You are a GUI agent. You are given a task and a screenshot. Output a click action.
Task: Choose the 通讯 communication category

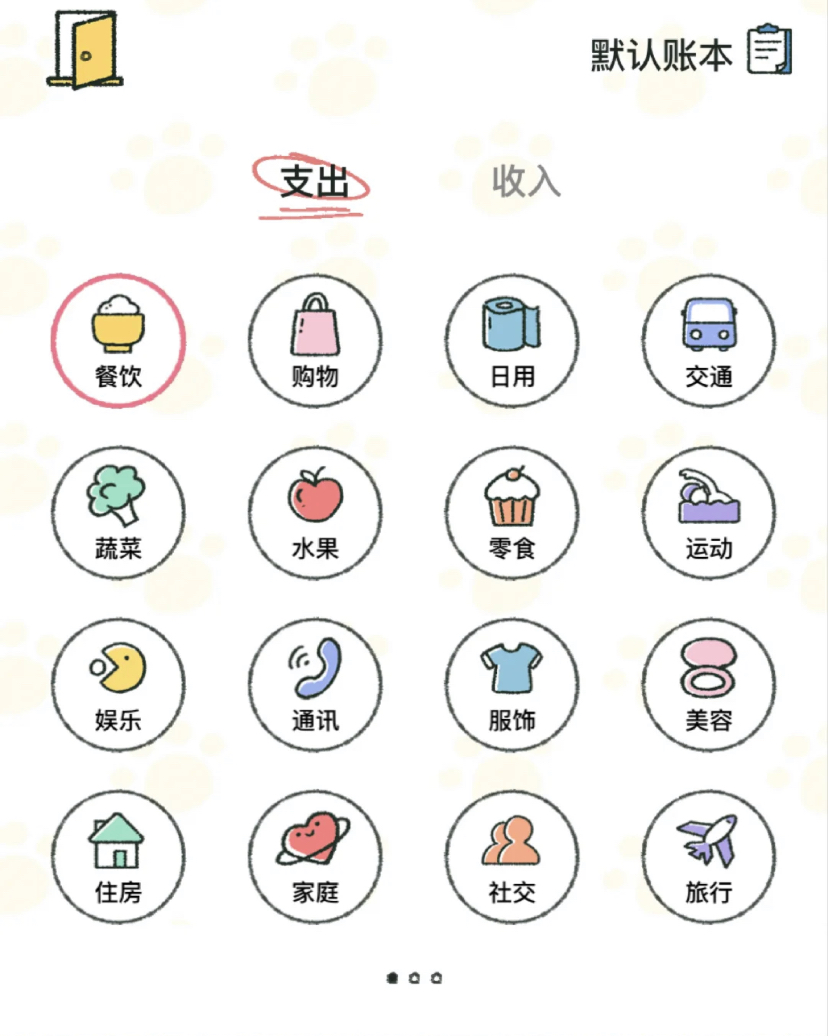pyautogui.click(x=315, y=684)
